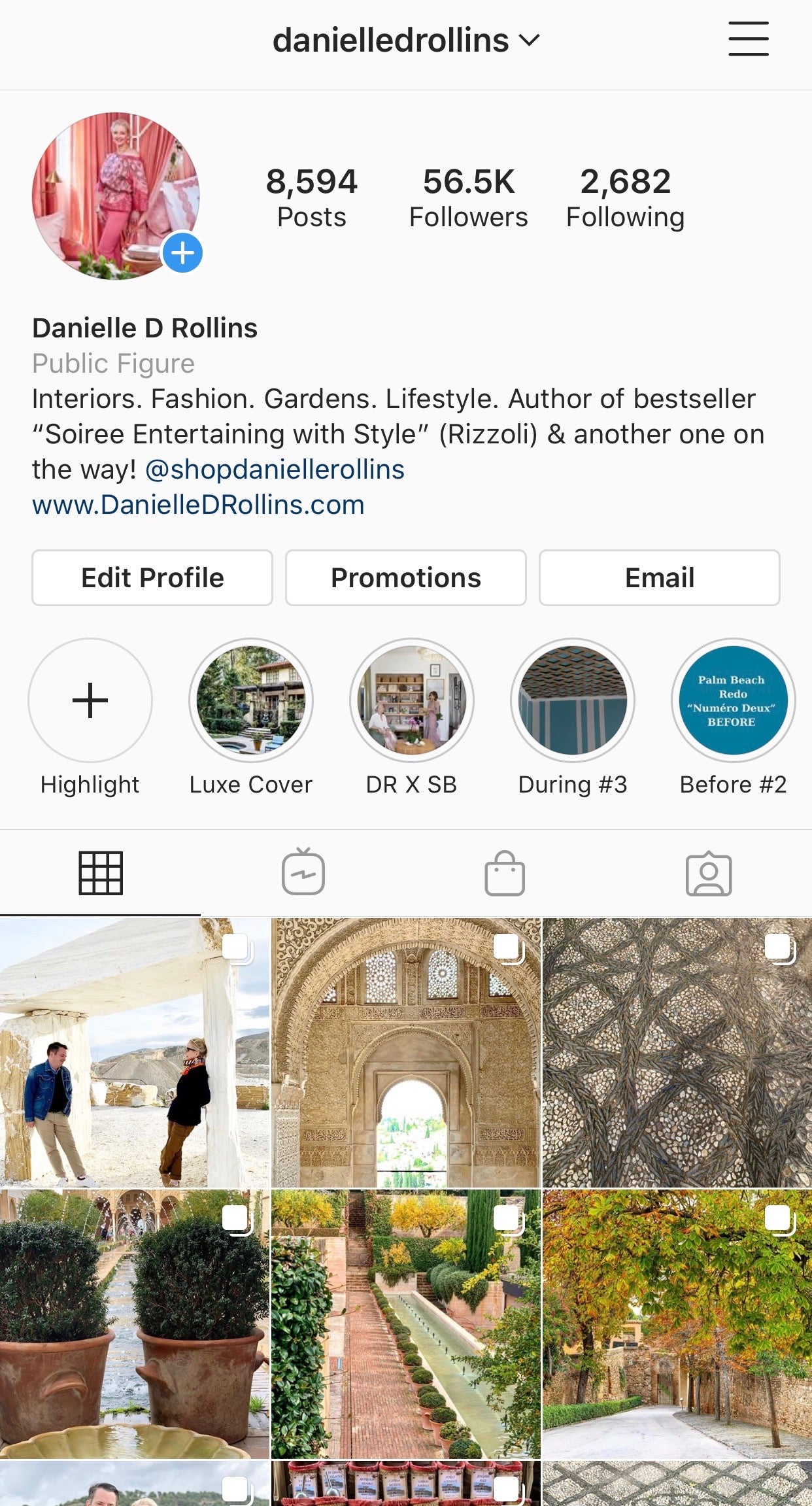
Task: Switch to the shopping bag tab
Action: point(505,873)
